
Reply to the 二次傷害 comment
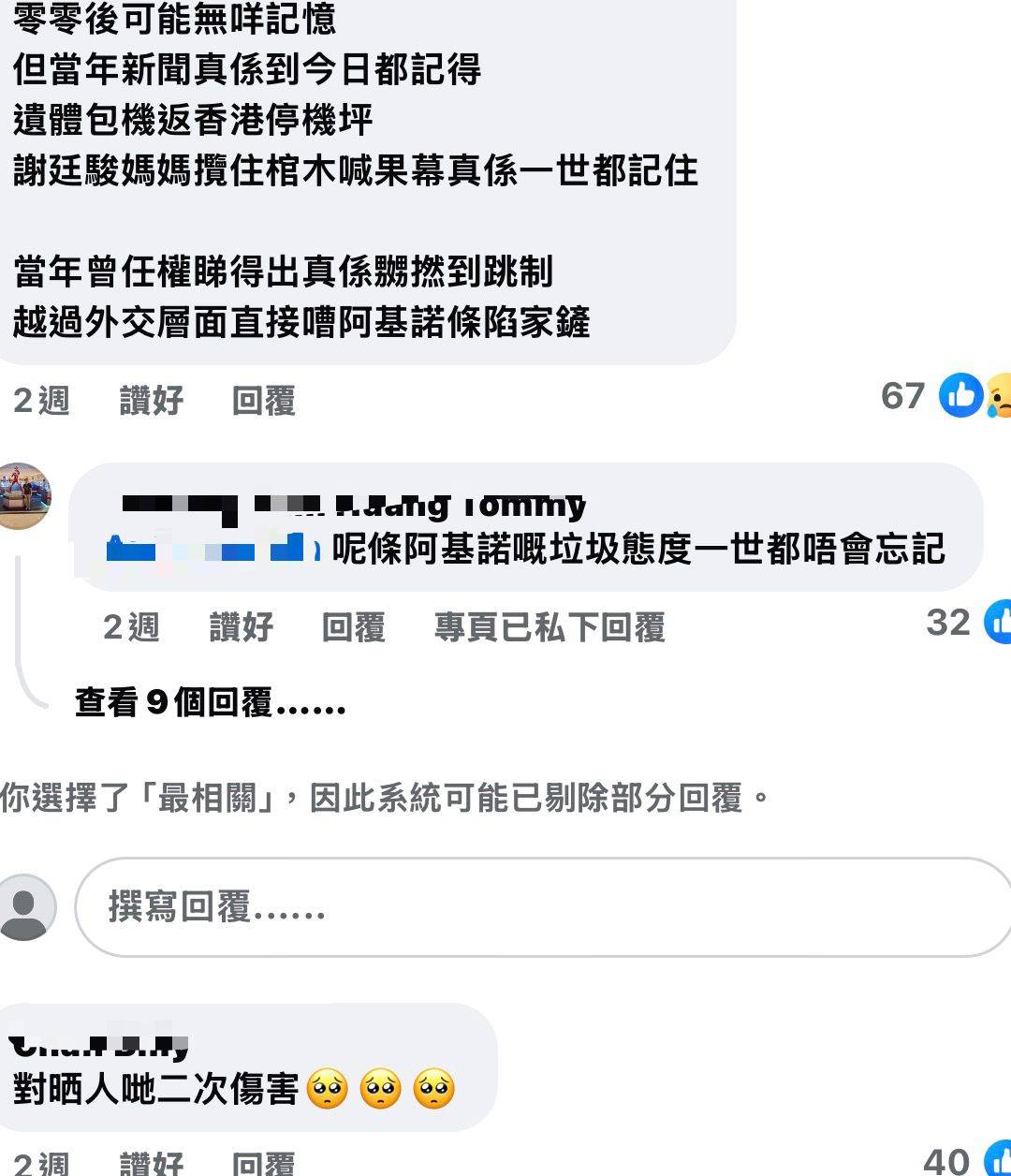[x=263, y=1164]
